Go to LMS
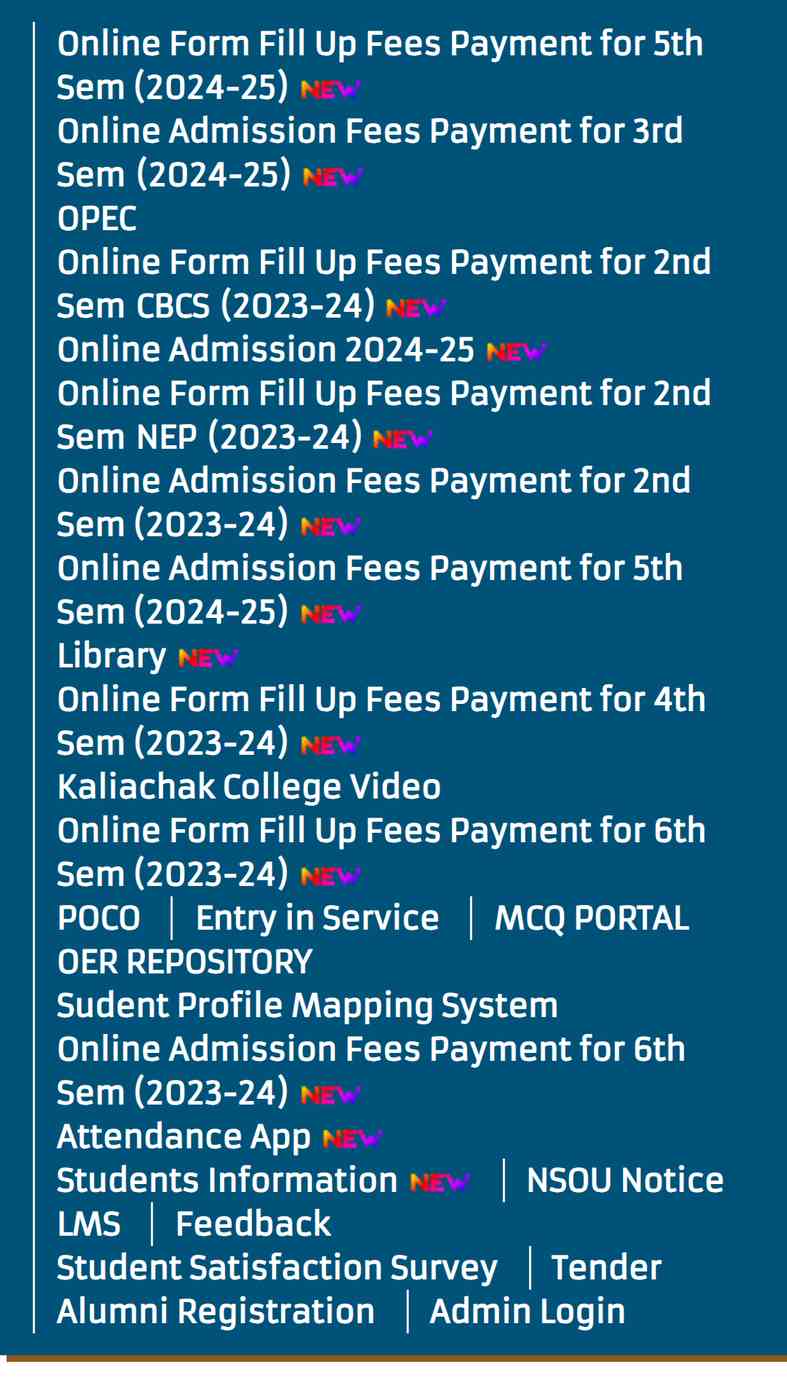 tap(89, 1224)
